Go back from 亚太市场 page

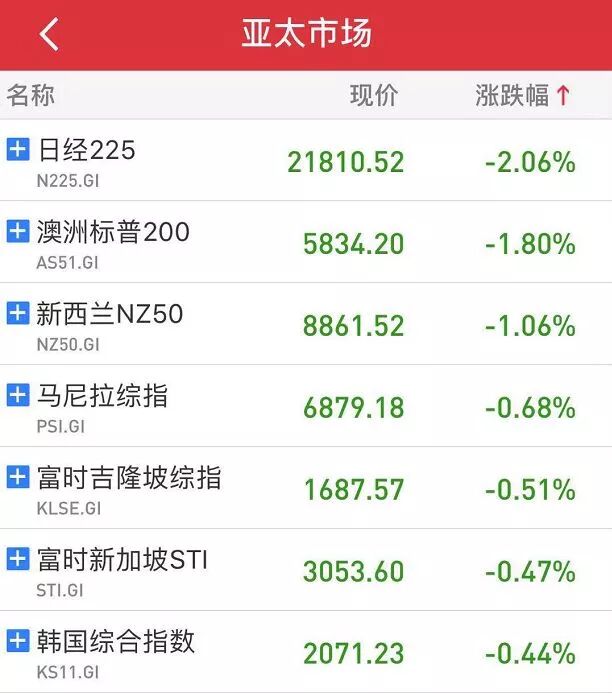pyautogui.click(x=49, y=34)
